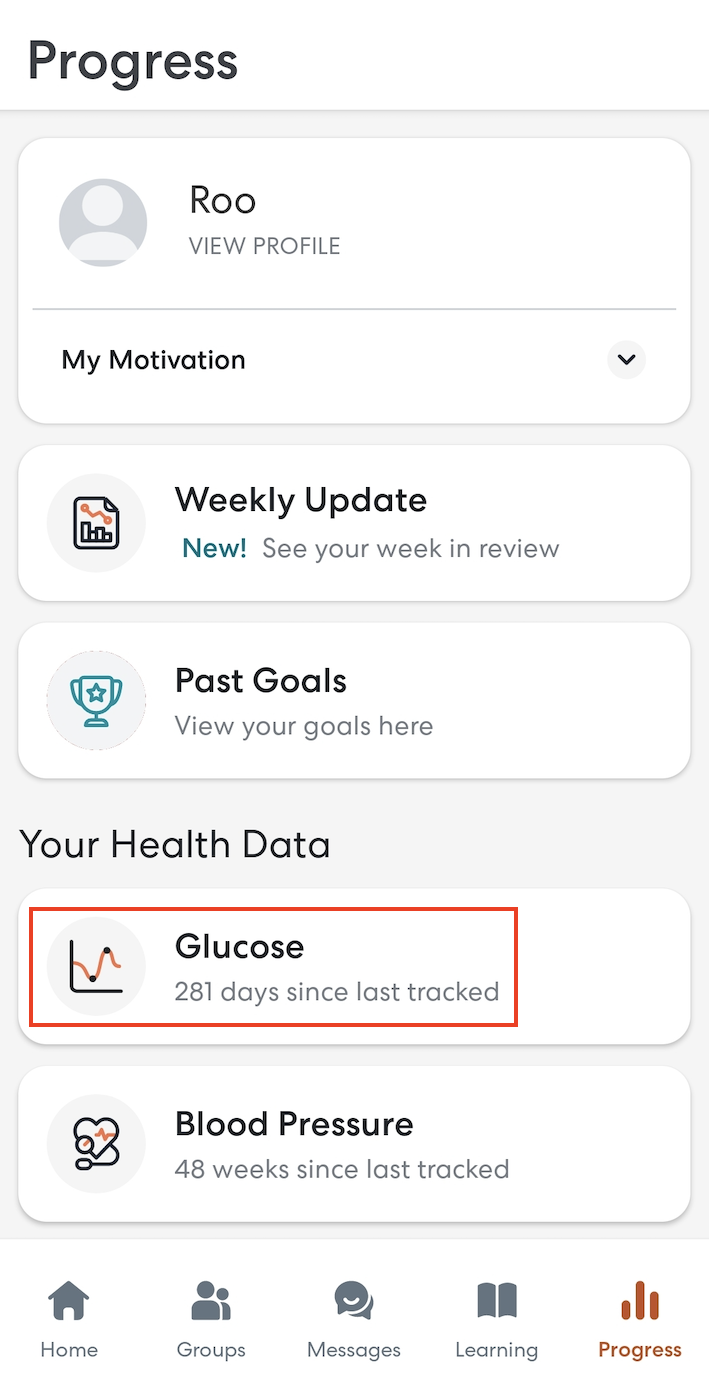Switch to the Groups tab
Screen dimensions: 709x1373
[211, 1320]
